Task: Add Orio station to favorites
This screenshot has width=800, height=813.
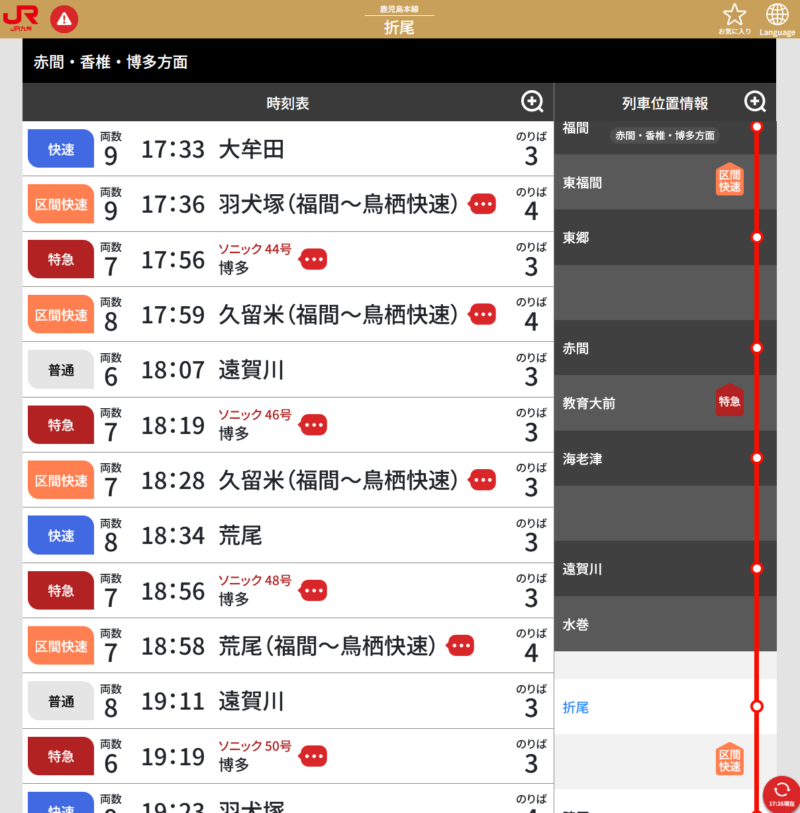Action: tap(735, 17)
